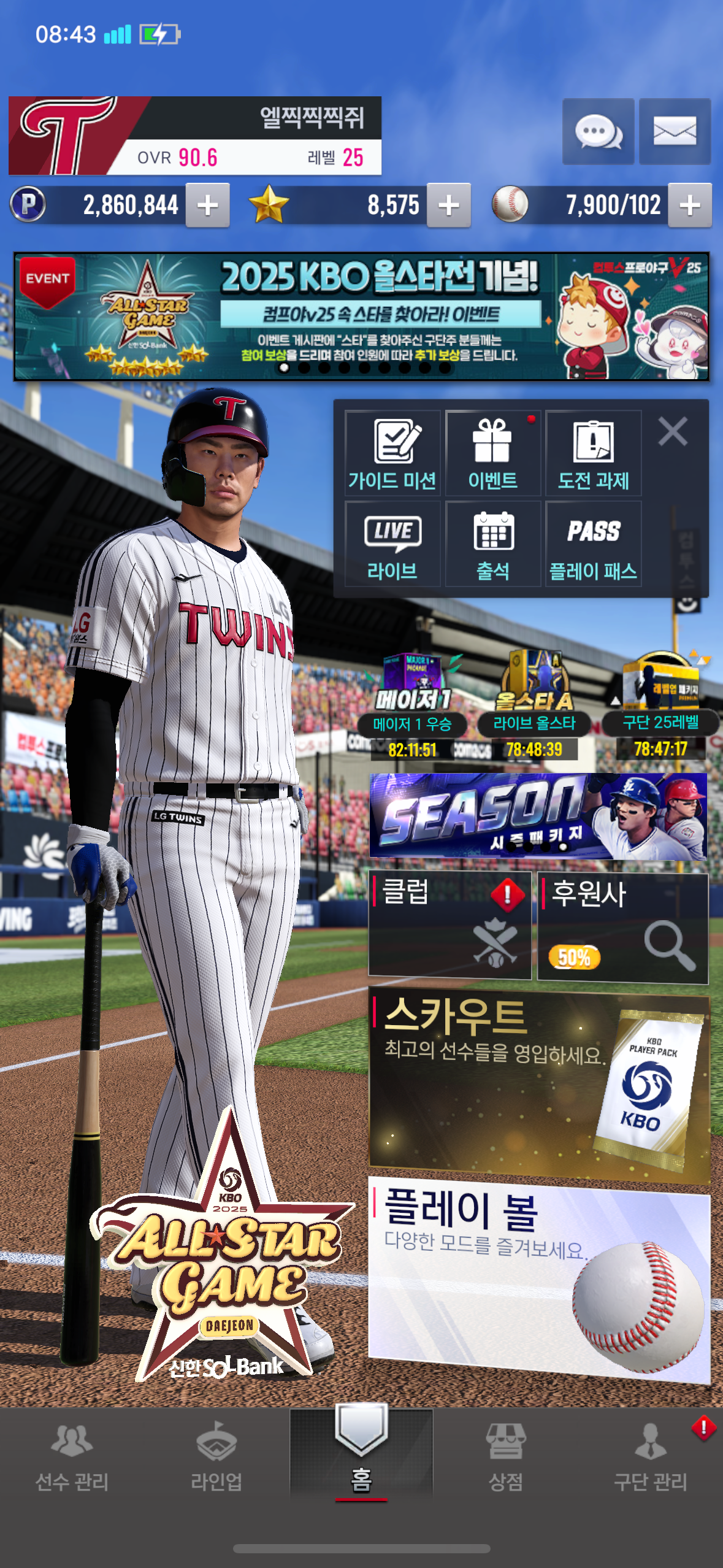Screen dimensions: 723x1568
Task: Add more stars with plus button
Action: click(449, 206)
